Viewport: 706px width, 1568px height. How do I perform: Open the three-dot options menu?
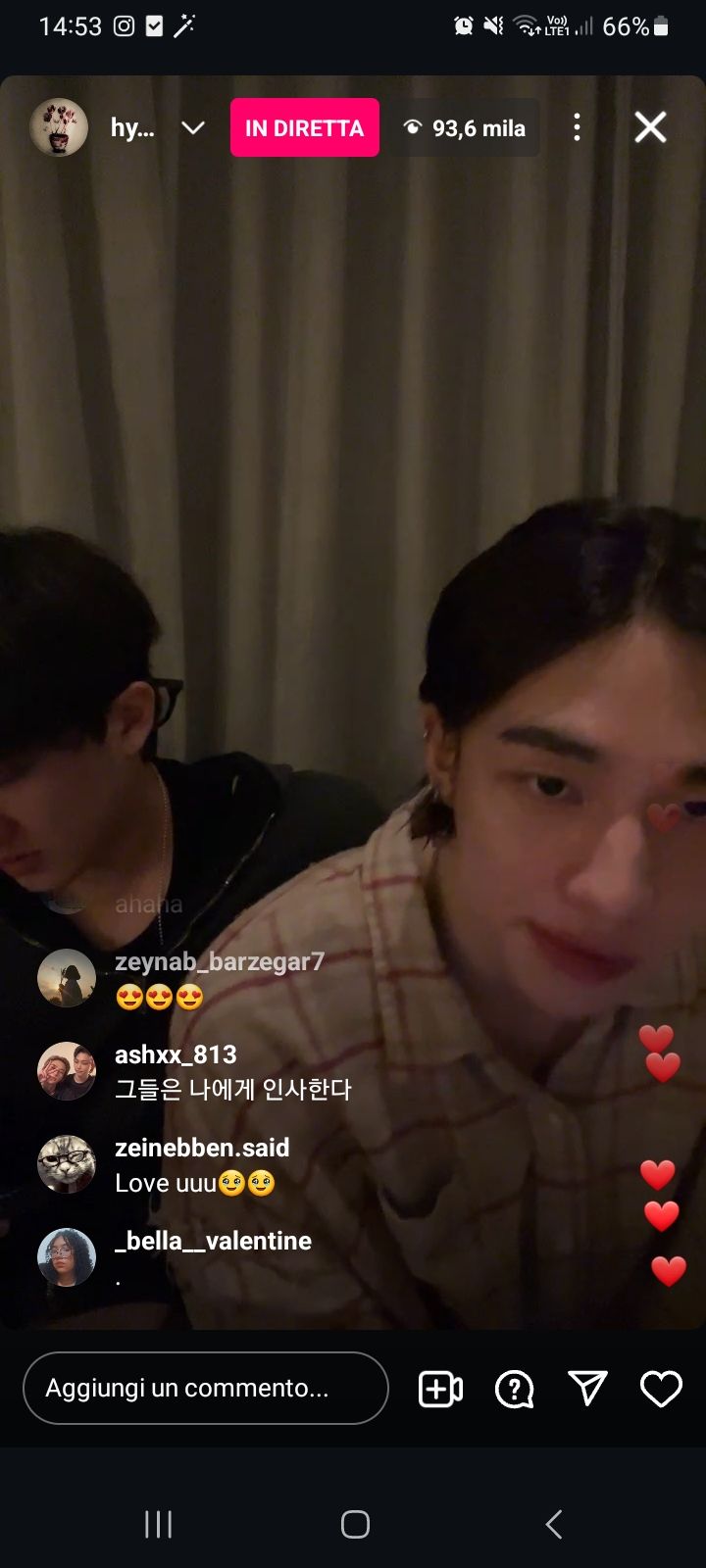pos(577,127)
